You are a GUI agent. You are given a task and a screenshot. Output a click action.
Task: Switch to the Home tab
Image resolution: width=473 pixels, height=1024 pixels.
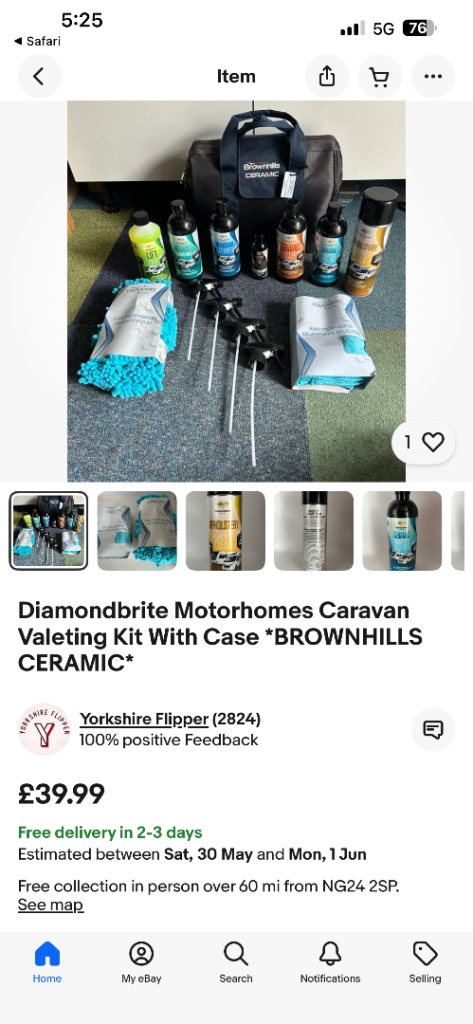coord(47,962)
